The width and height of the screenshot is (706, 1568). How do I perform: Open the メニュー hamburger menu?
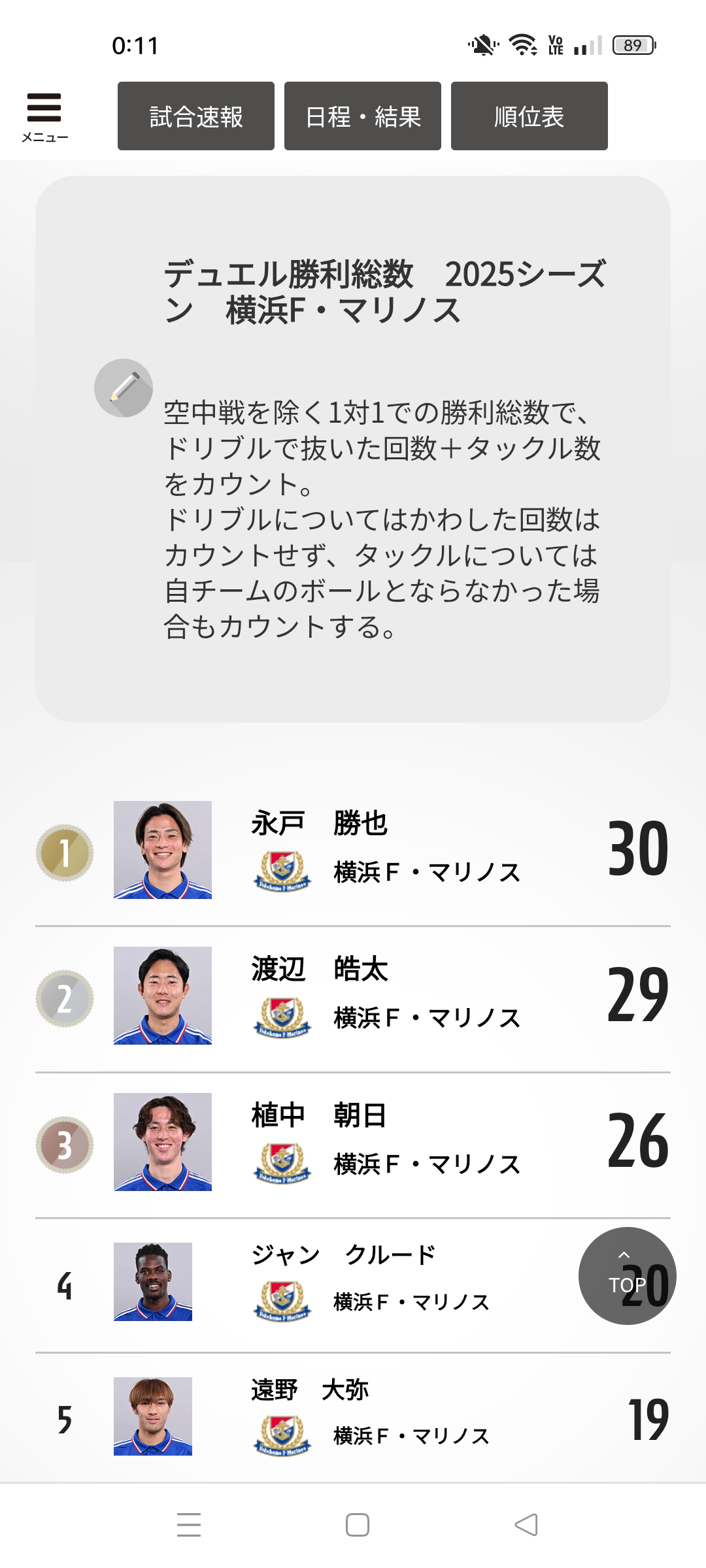pyautogui.click(x=44, y=116)
